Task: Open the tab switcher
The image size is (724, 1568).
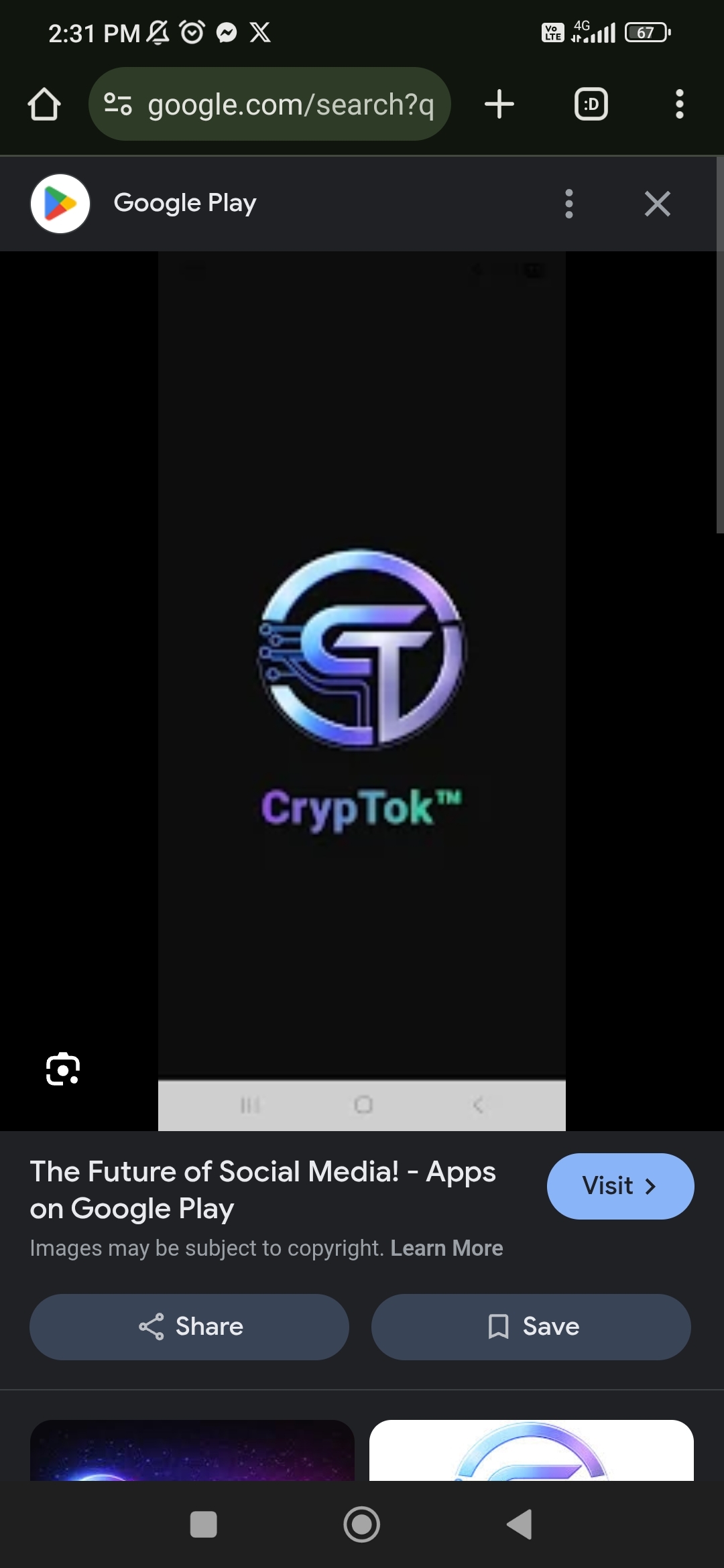Action: pos(591,105)
